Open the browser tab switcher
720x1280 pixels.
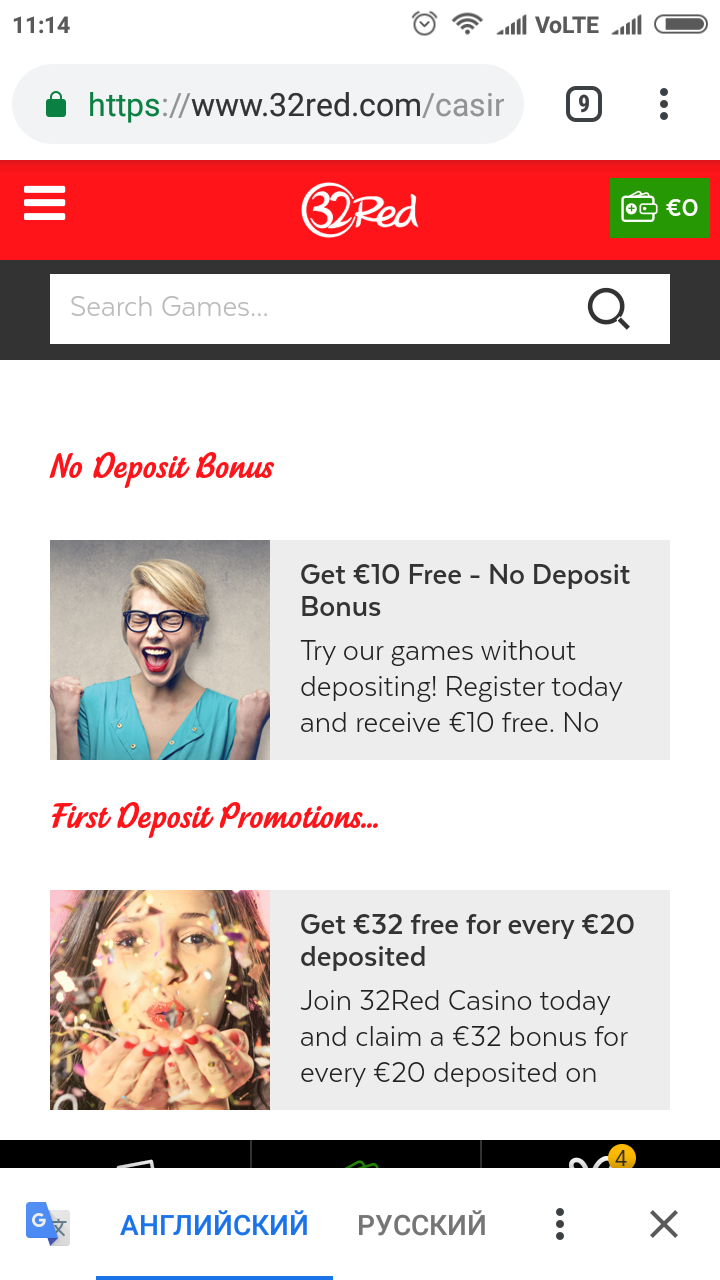point(584,104)
